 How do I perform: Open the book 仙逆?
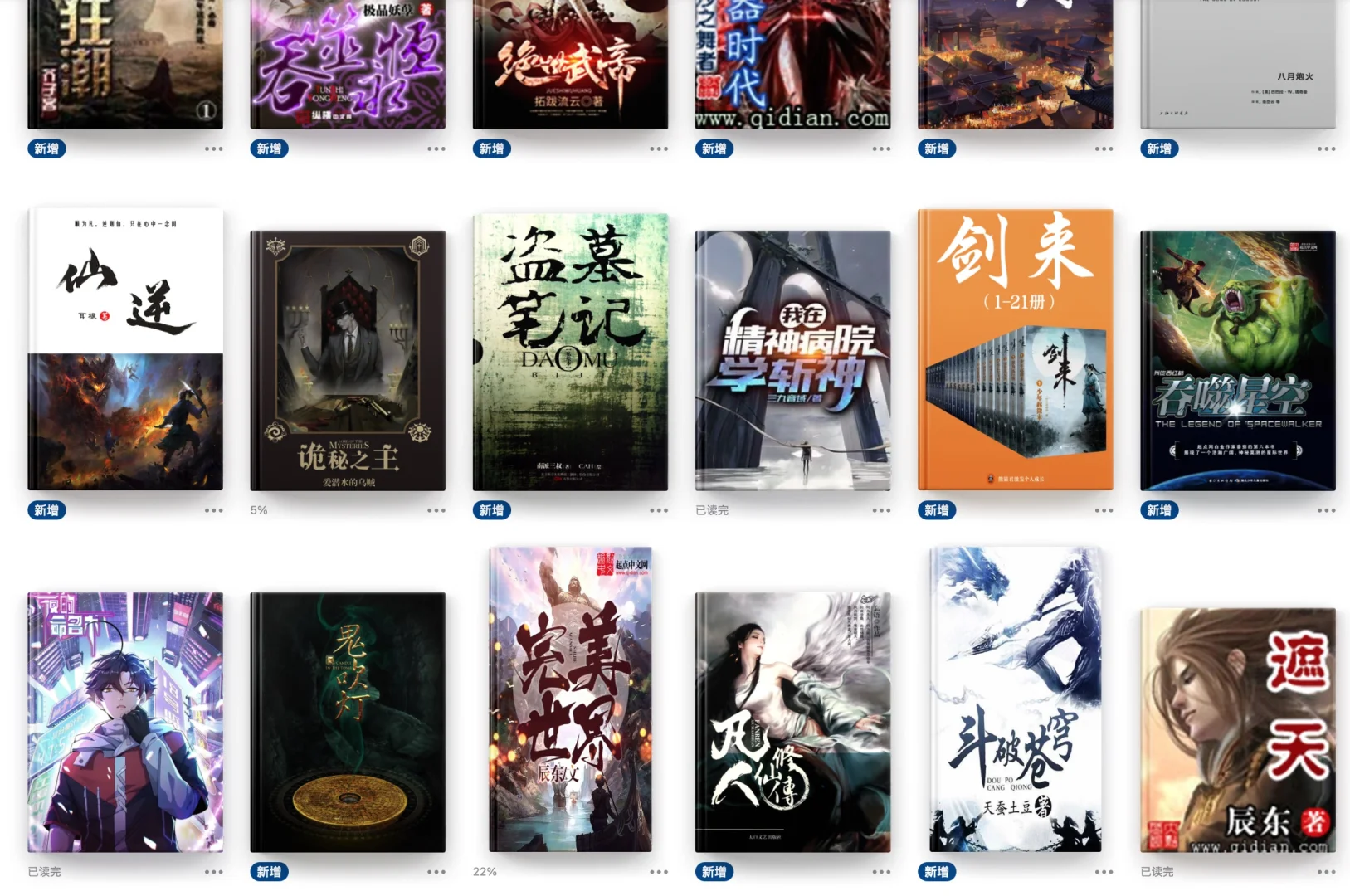coord(125,349)
